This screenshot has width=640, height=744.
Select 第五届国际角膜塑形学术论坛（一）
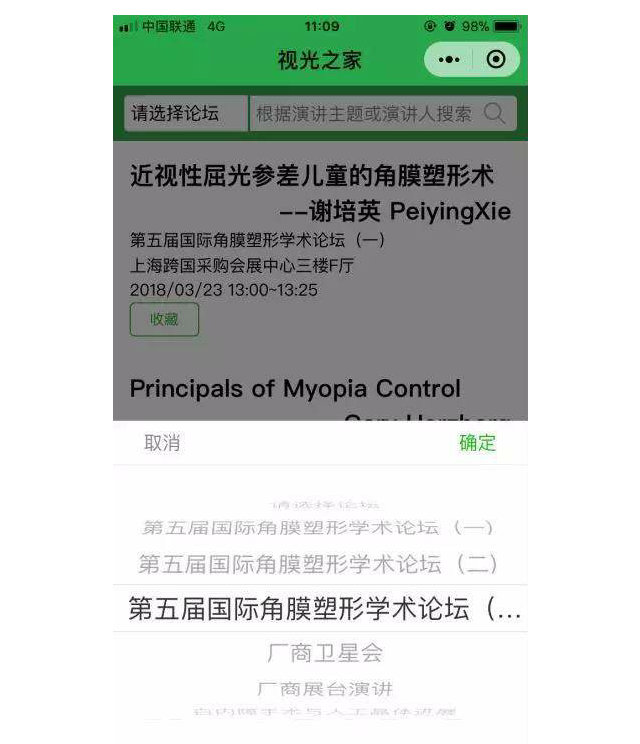tap(318, 527)
